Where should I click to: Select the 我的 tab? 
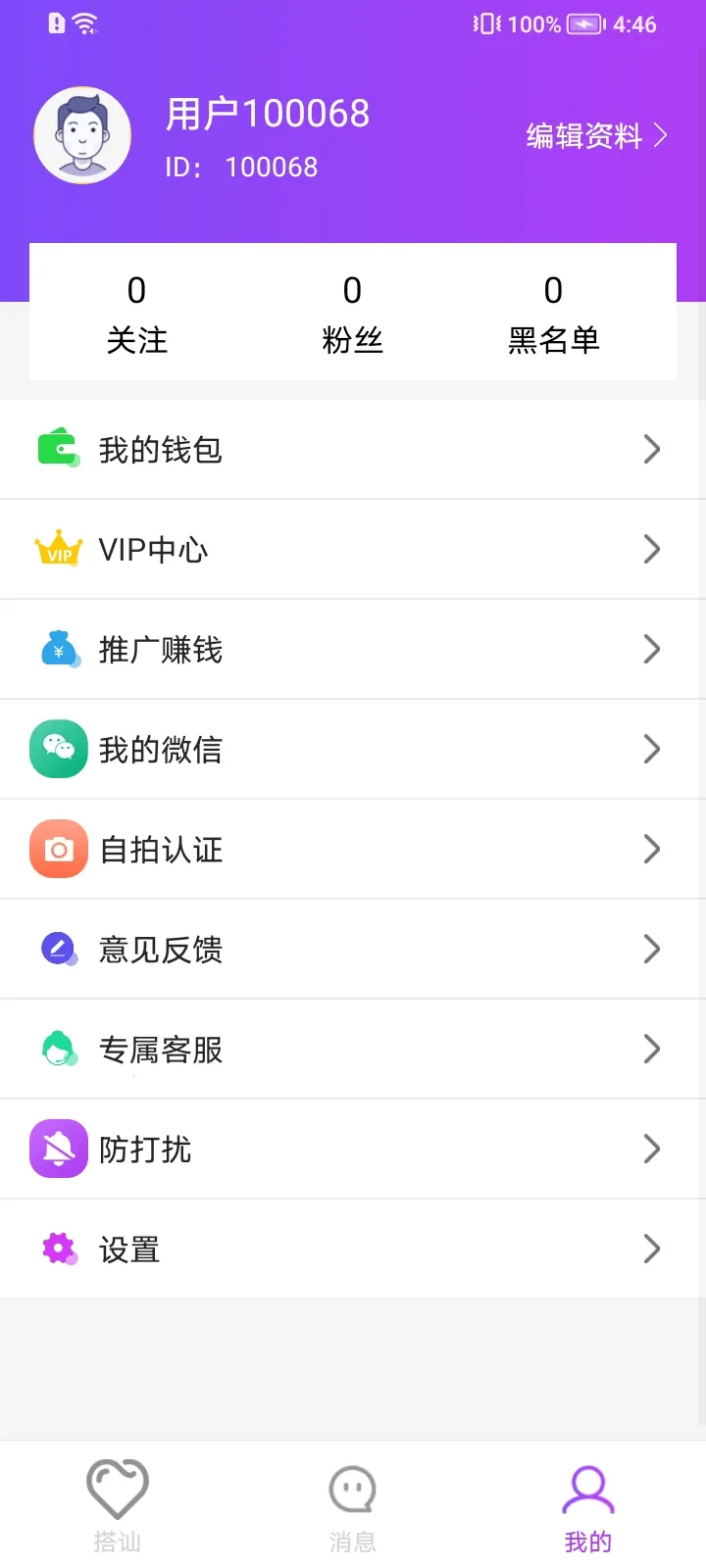pyautogui.click(x=588, y=1505)
